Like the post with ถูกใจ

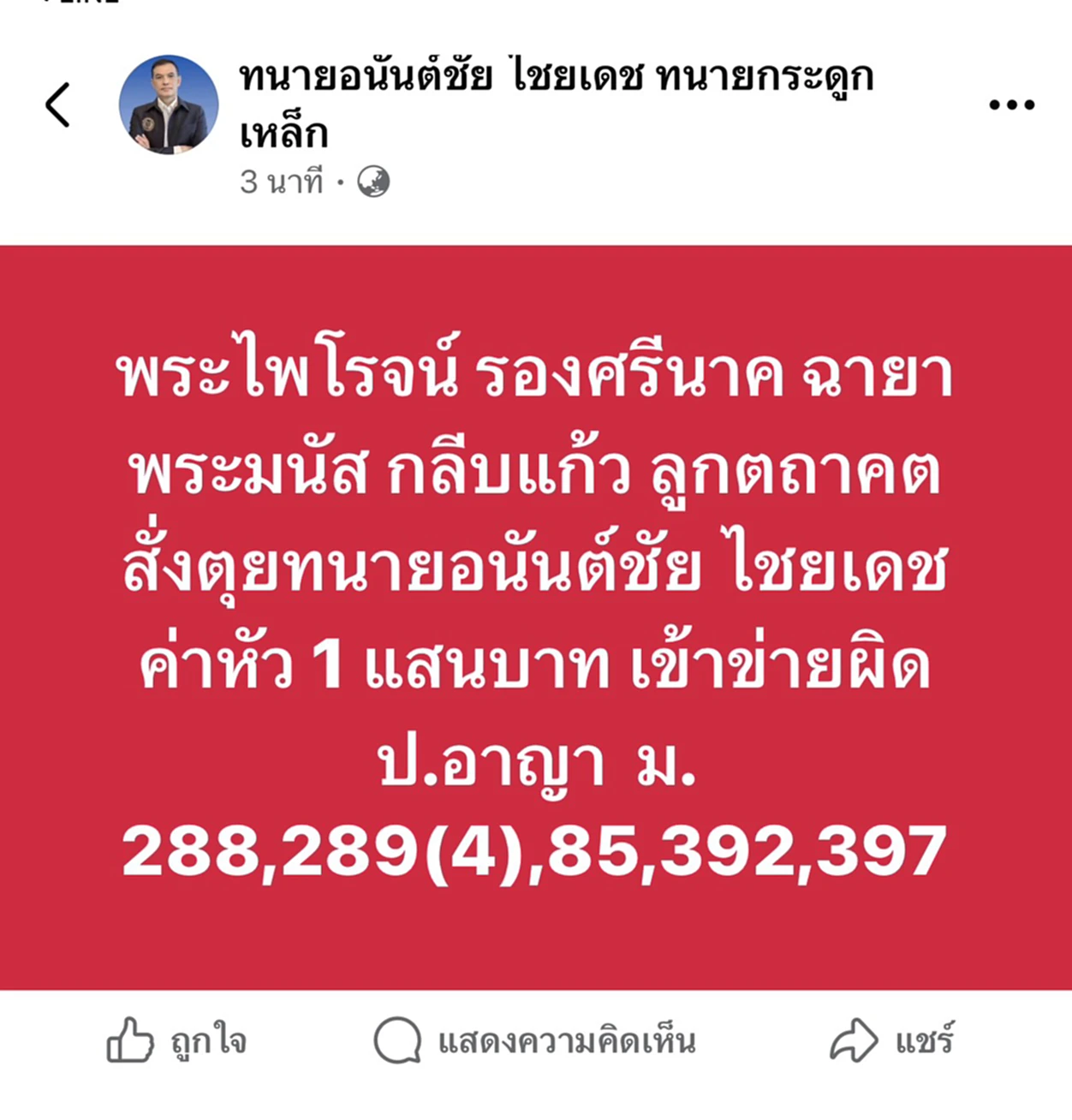(x=176, y=1041)
